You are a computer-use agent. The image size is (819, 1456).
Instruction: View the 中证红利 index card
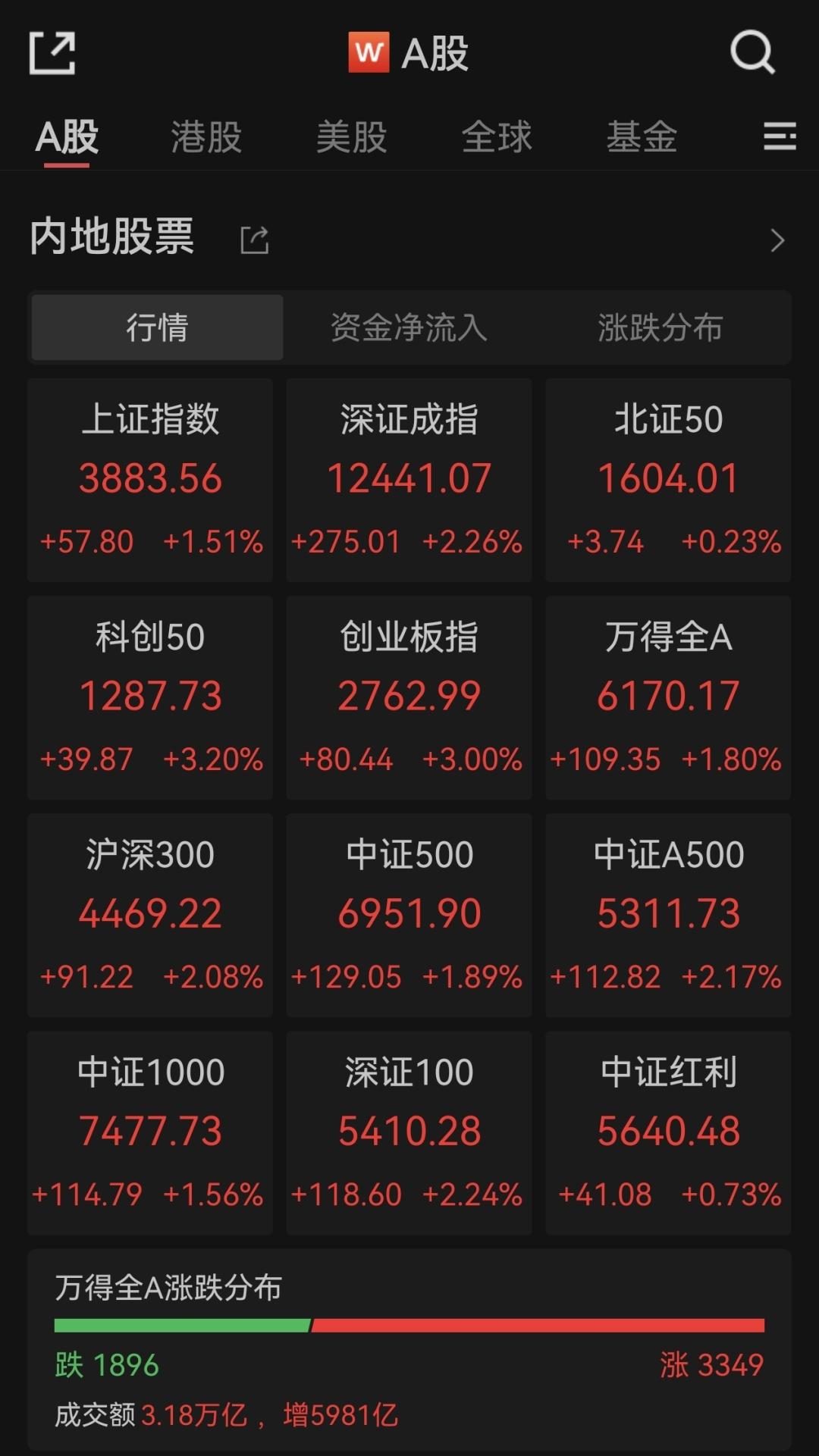(x=668, y=1132)
